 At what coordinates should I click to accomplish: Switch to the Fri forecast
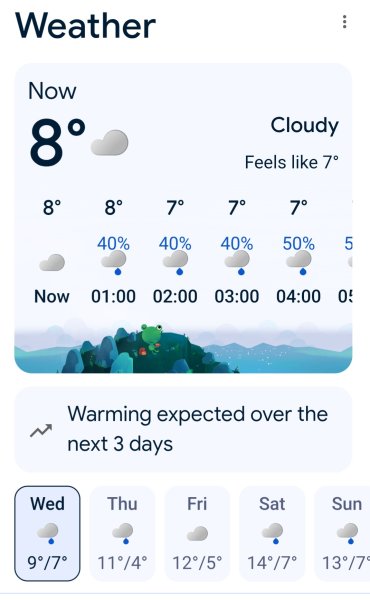(197, 533)
